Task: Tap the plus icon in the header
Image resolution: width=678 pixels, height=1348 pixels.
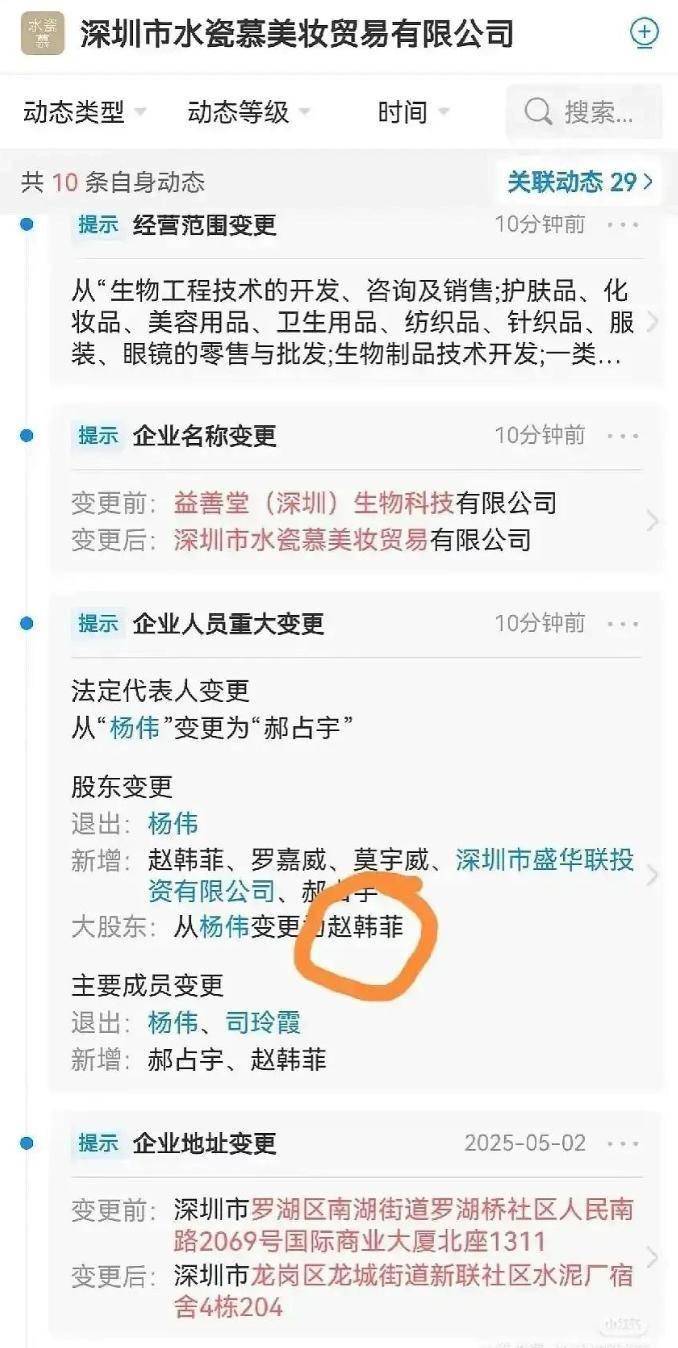Action: (x=644, y=33)
